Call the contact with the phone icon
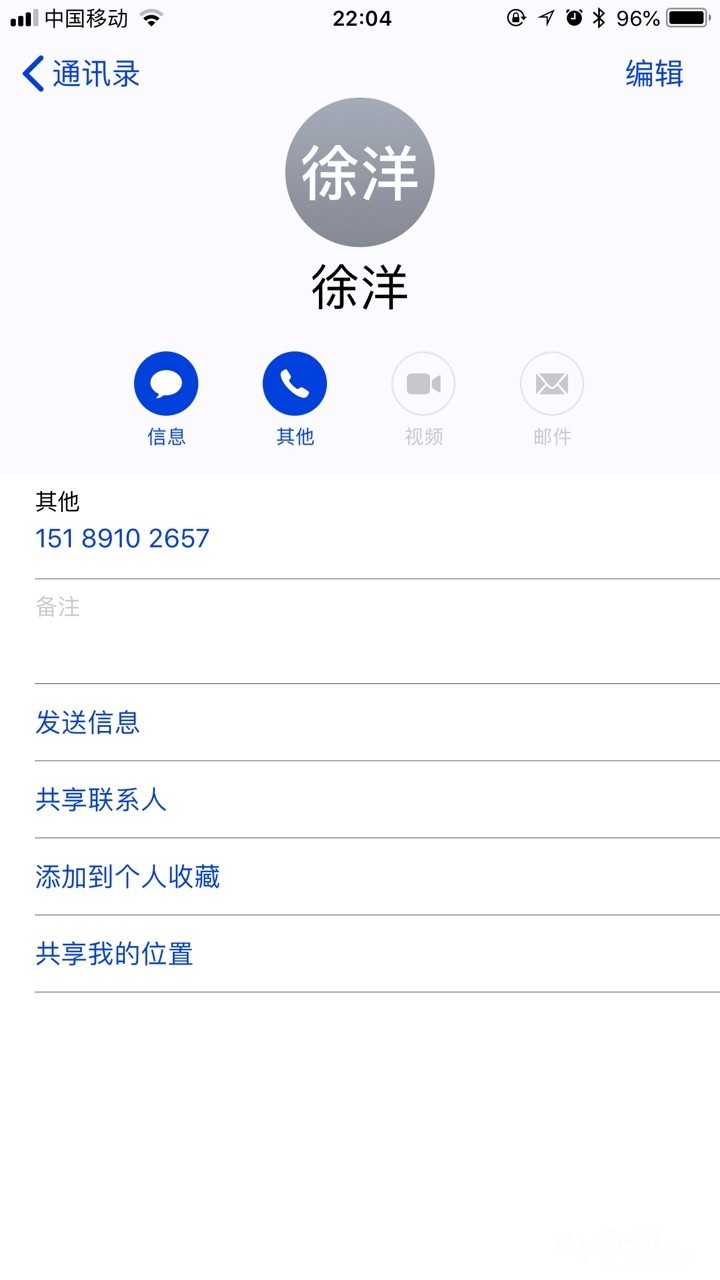This screenshot has height=1280, width=720. tap(294, 384)
